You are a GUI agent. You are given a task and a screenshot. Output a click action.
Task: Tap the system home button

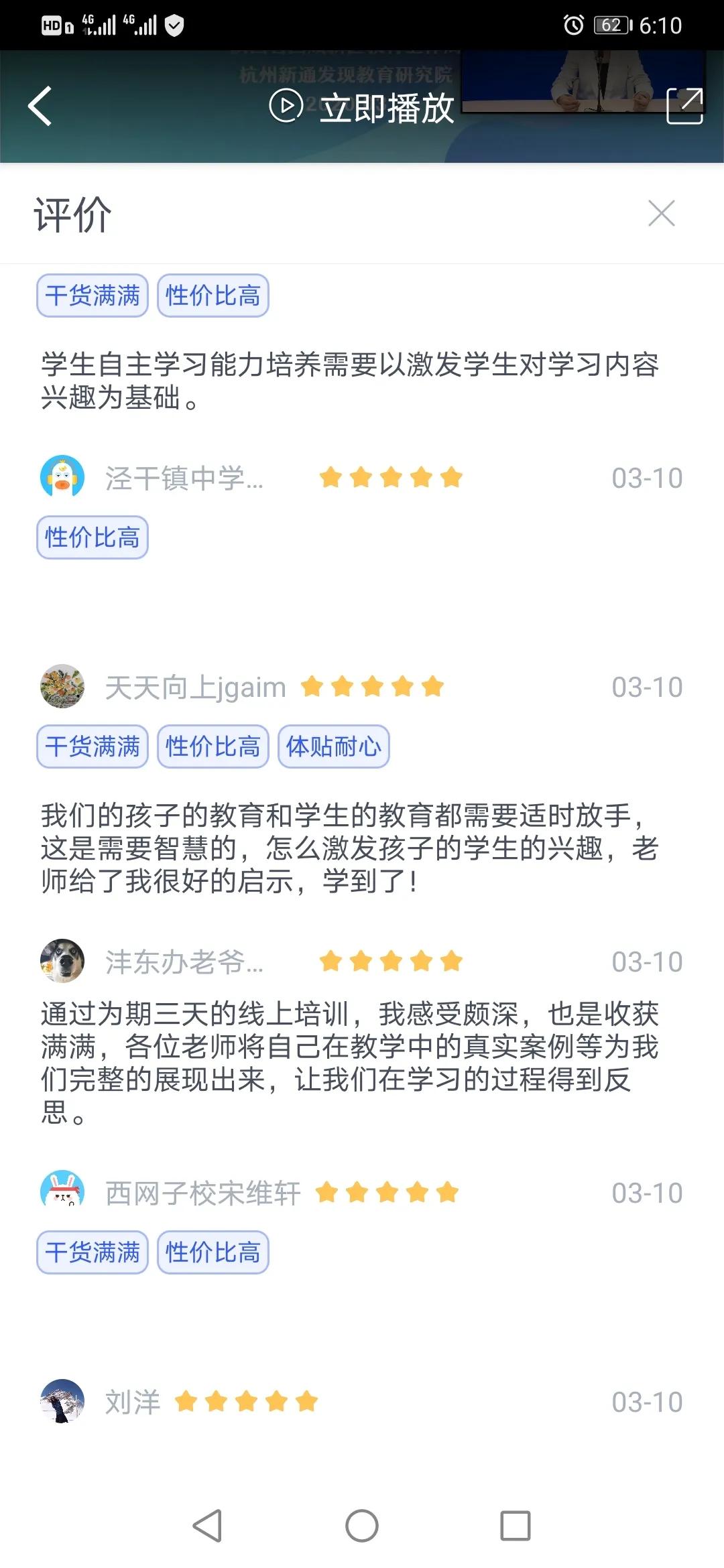click(362, 1526)
